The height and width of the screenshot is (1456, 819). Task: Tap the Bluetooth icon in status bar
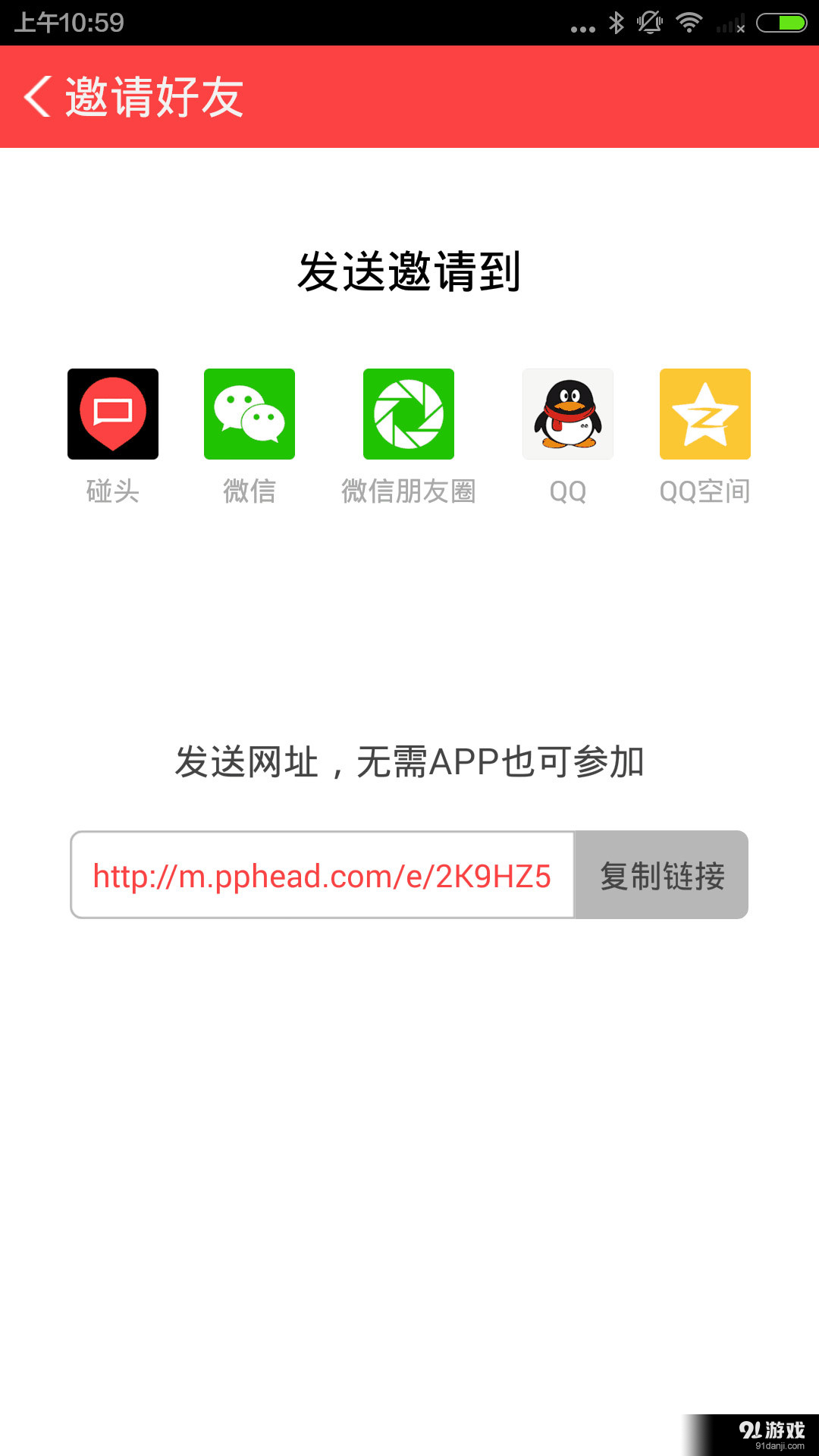point(616,23)
